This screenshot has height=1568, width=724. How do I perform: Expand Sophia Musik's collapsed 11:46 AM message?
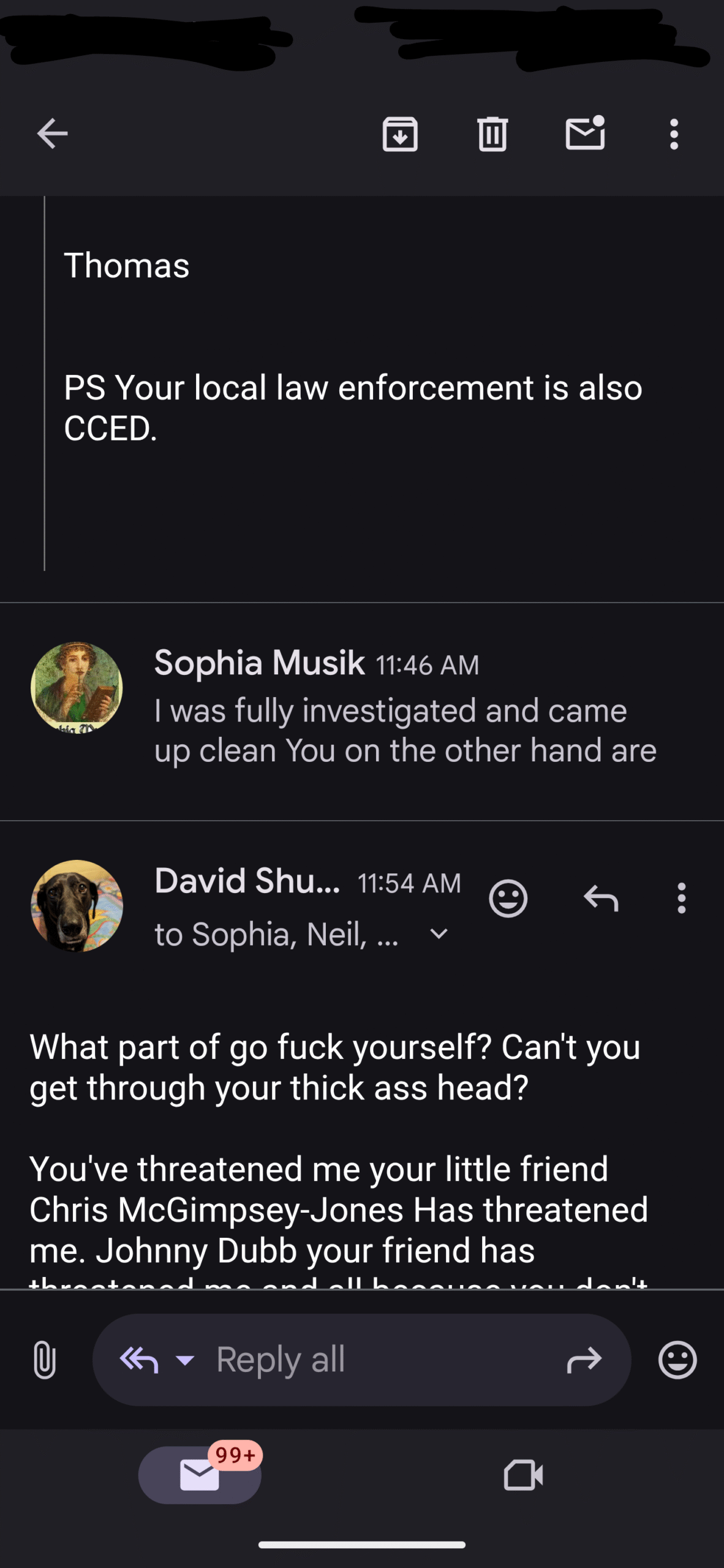pyautogui.click(x=362, y=712)
